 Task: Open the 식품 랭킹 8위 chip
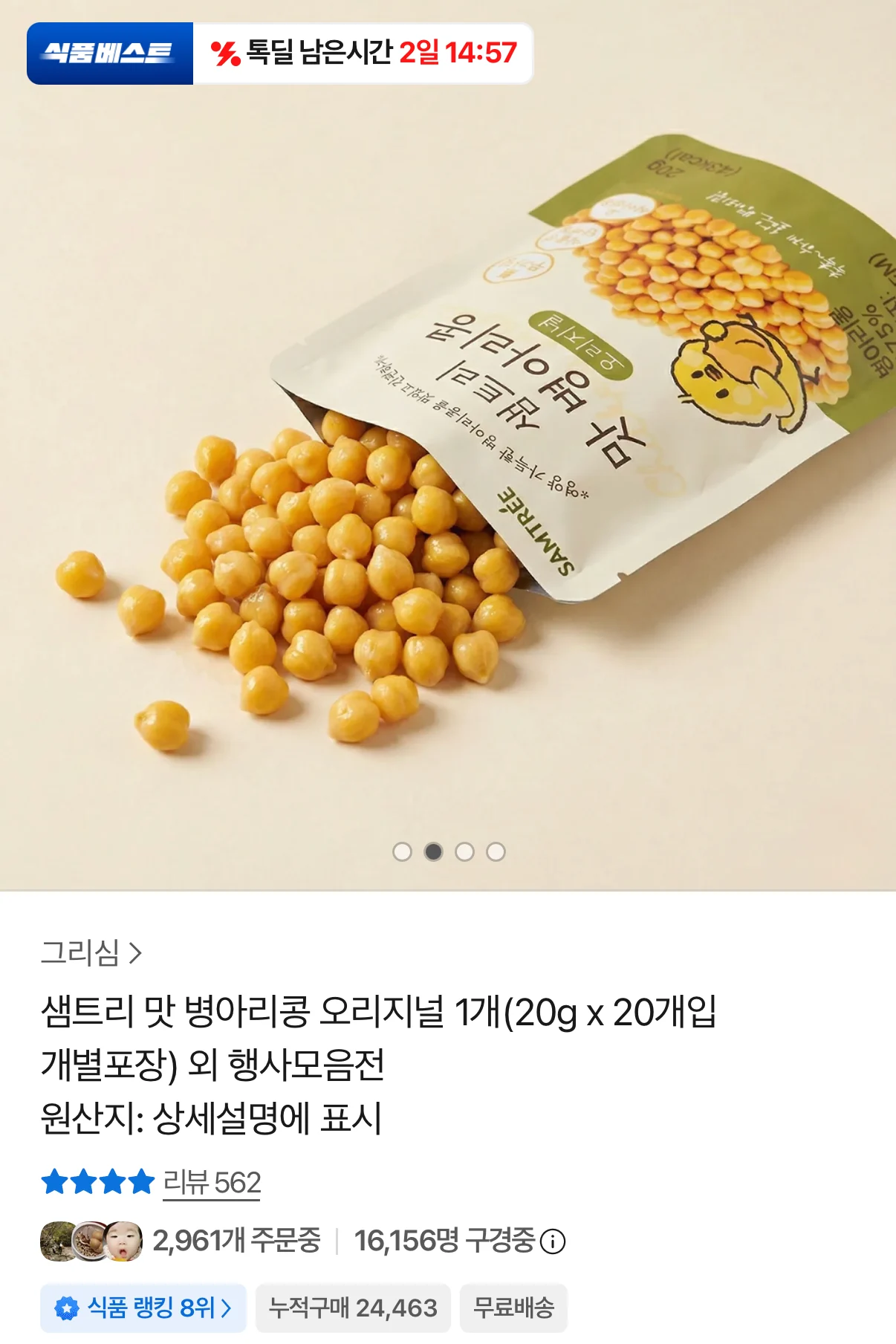tap(143, 1308)
